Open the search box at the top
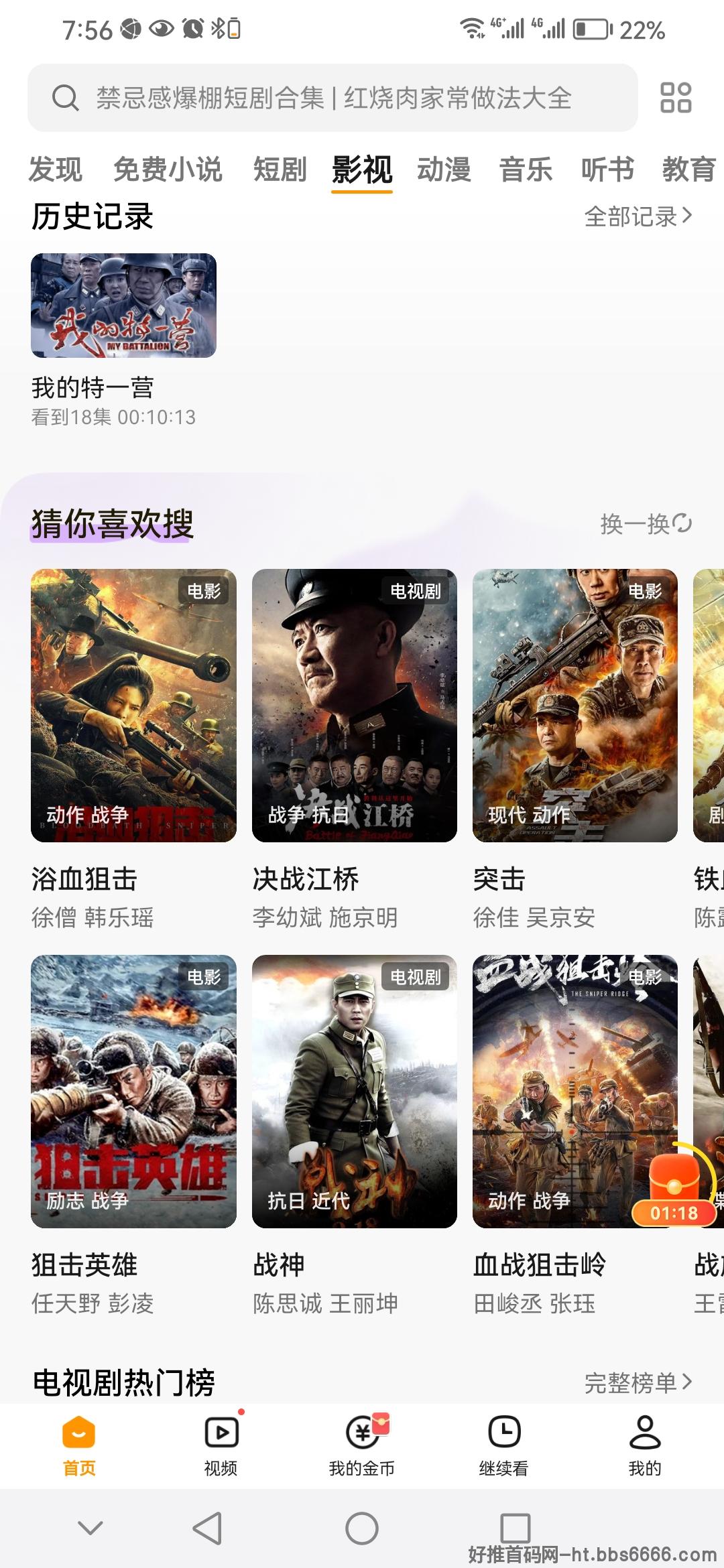The image size is (724, 1568). [x=333, y=98]
